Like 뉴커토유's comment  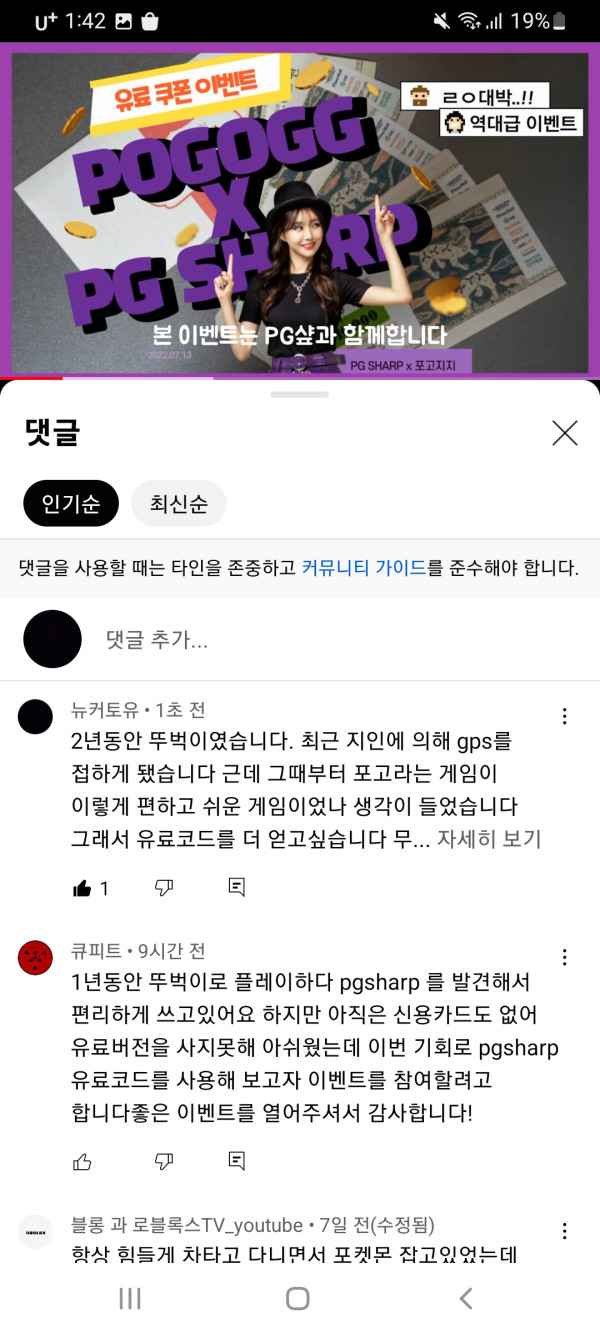click(83, 888)
